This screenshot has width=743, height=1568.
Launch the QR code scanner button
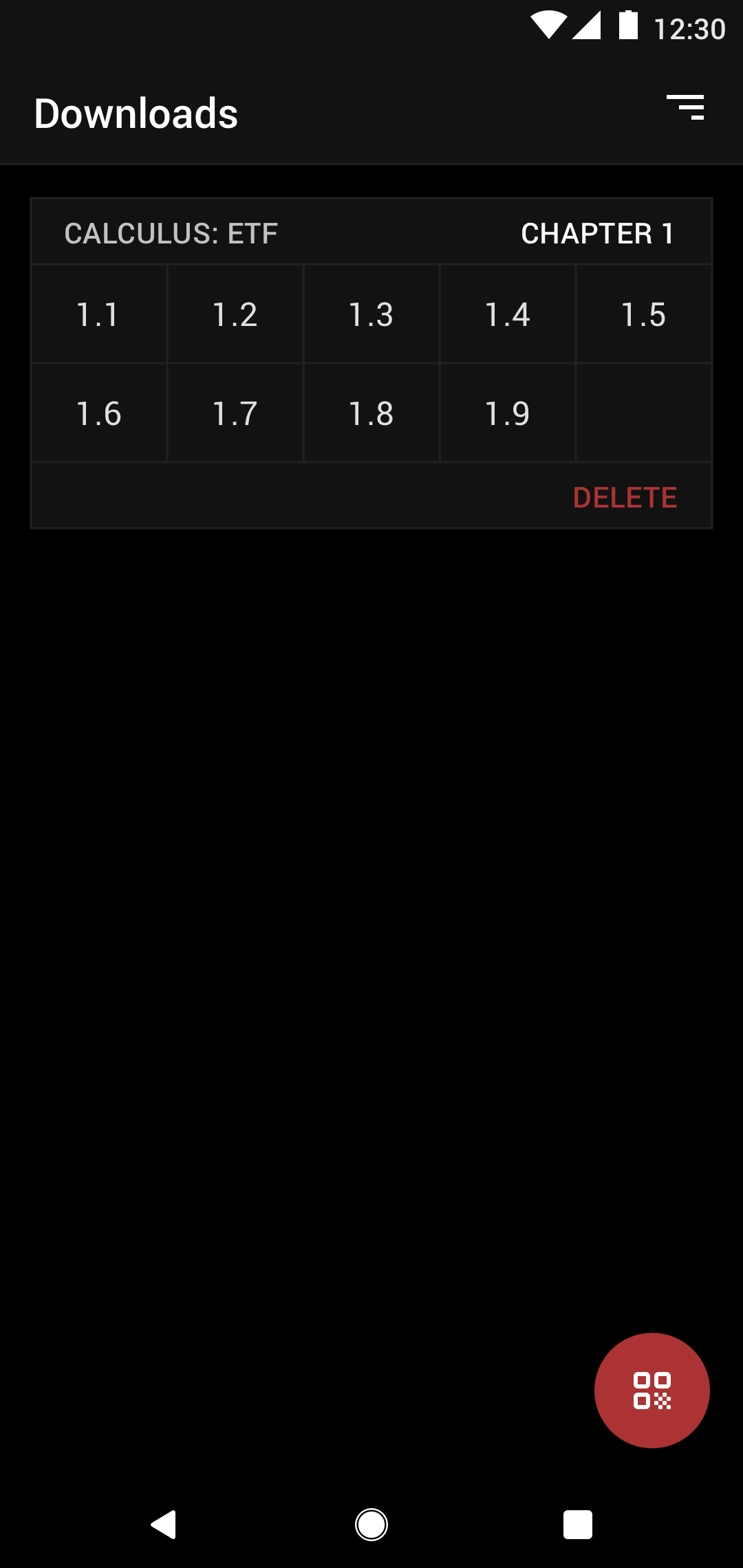(652, 1391)
